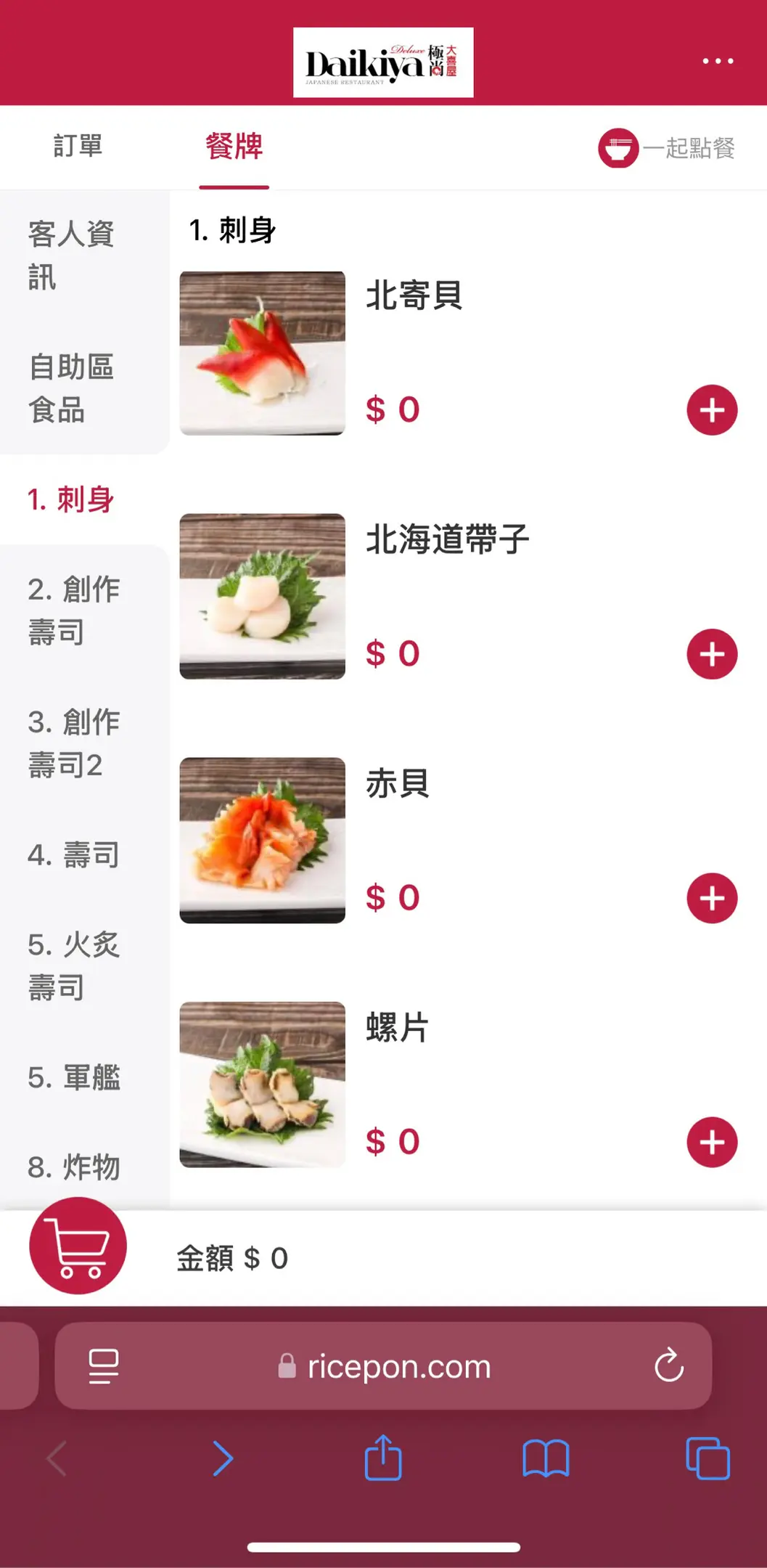The width and height of the screenshot is (767, 1568).
Task: View the 8. 炸物 category
Action: pyautogui.click(x=73, y=1167)
